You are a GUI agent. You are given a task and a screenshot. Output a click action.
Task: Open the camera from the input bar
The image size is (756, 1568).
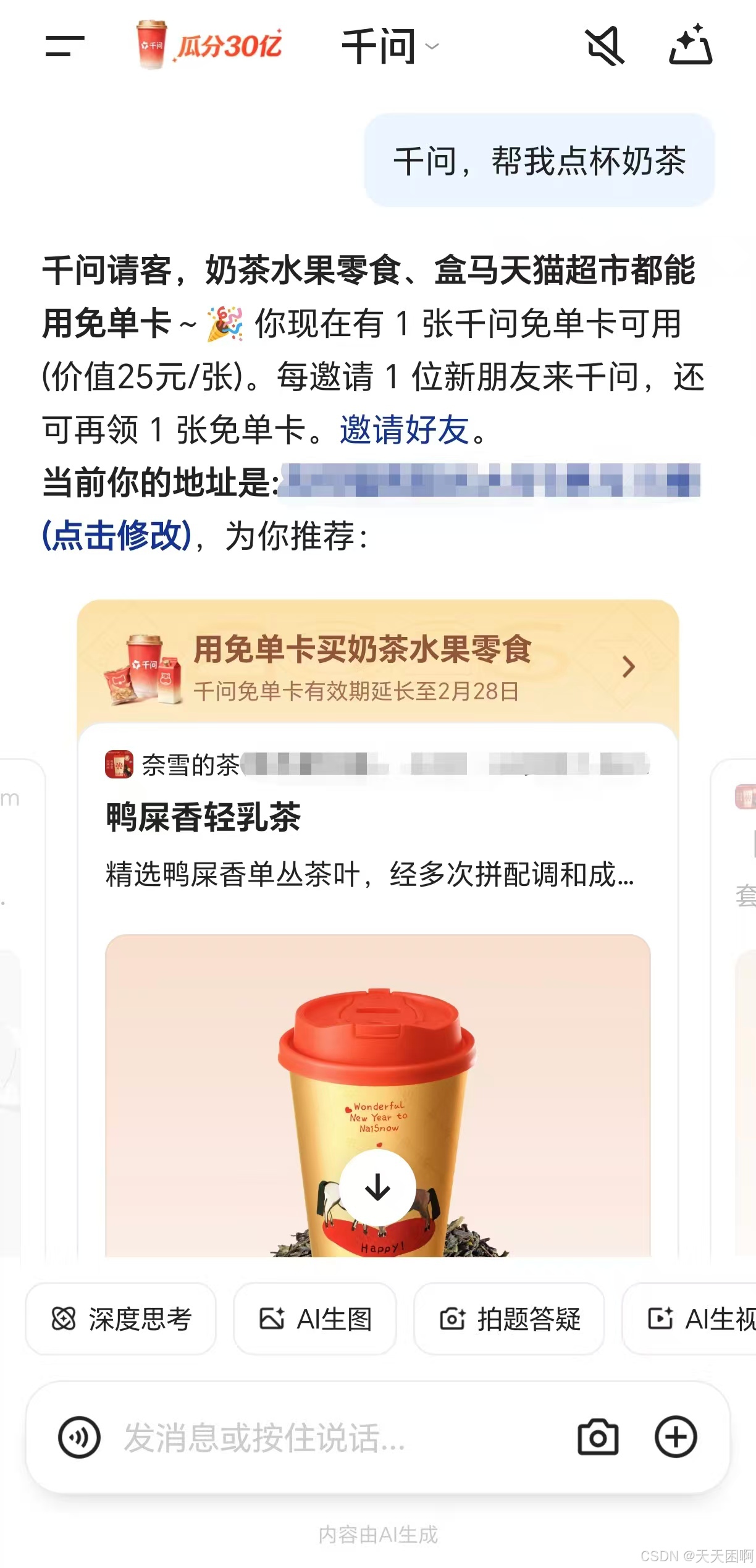(597, 1438)
